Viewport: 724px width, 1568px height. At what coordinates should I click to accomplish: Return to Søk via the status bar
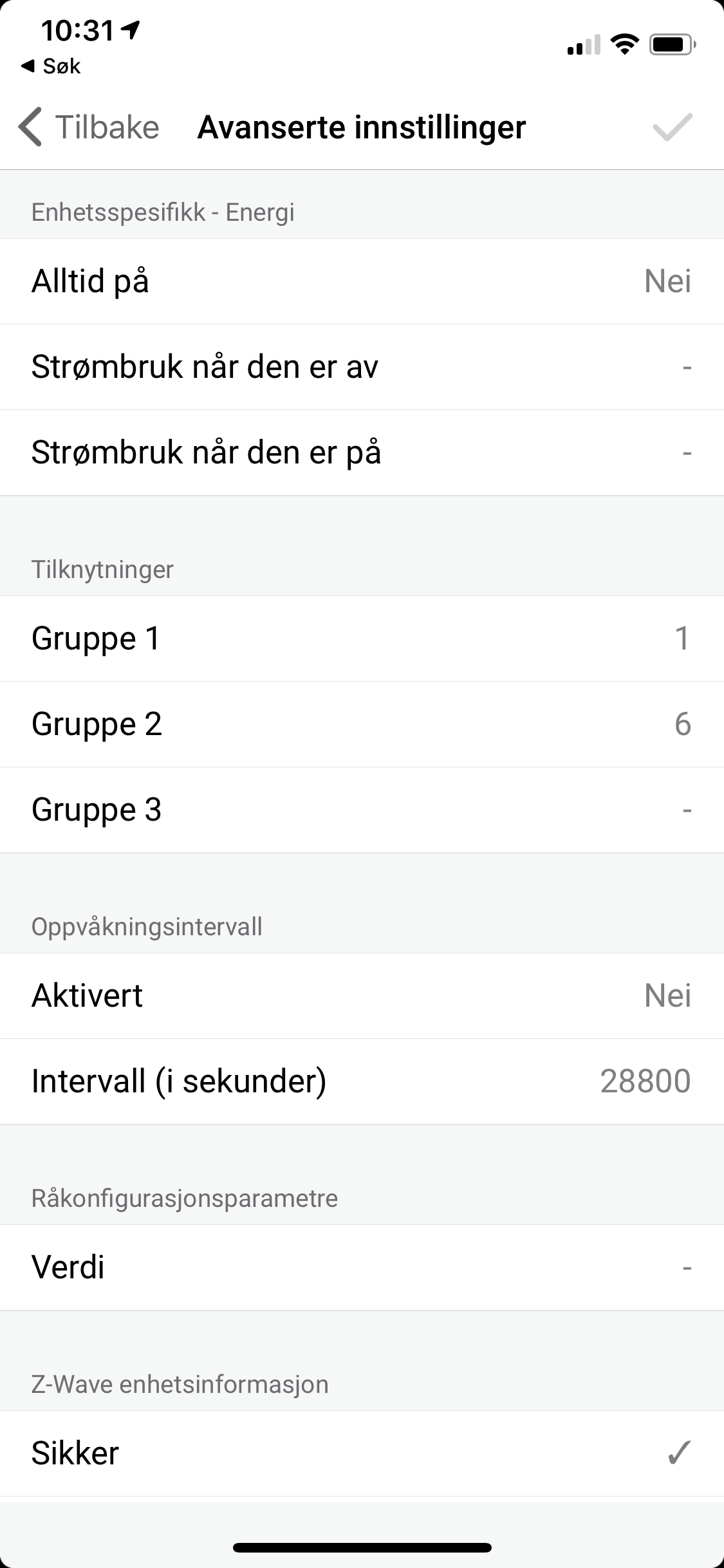(x=51, y=66)
